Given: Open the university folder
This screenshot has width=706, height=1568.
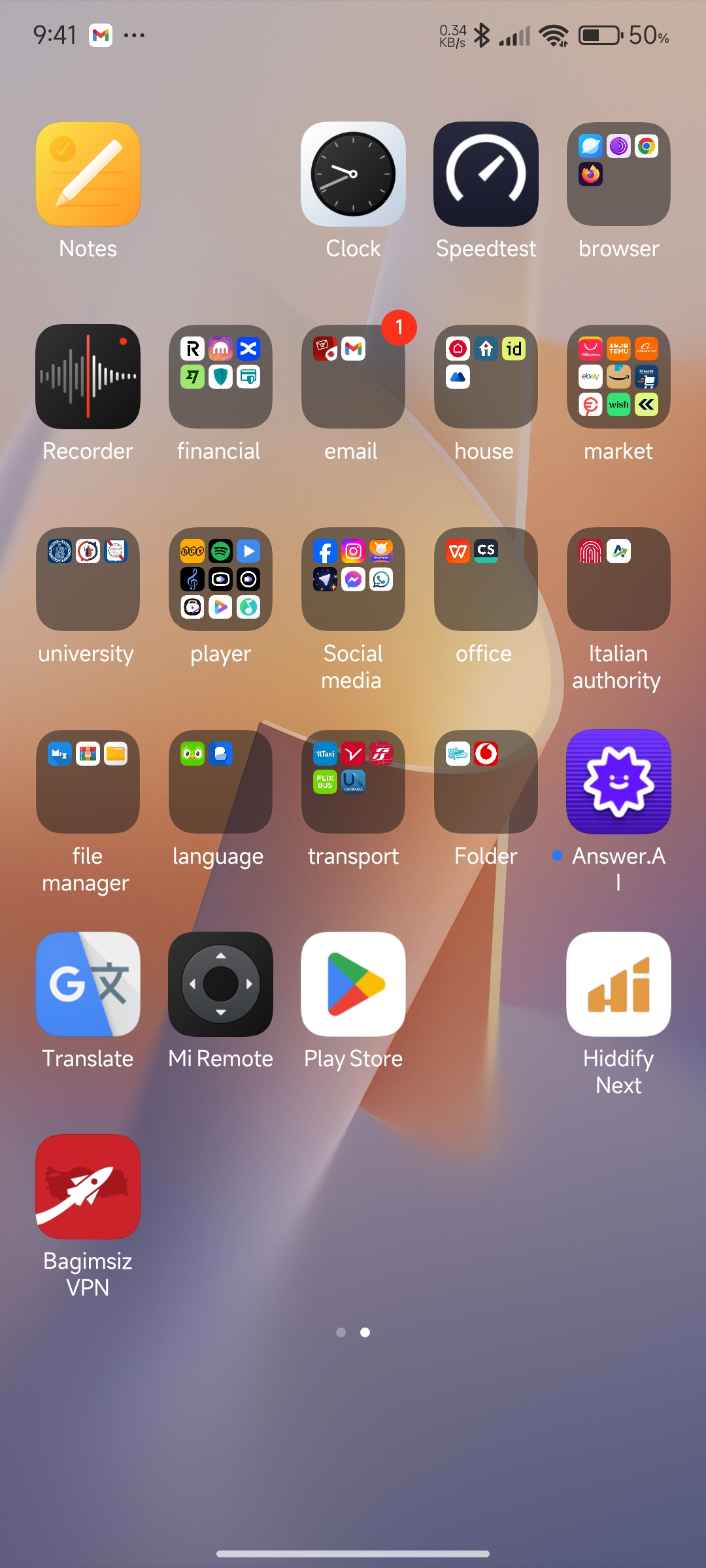Looking at the screenshot, I should (88, 580).
